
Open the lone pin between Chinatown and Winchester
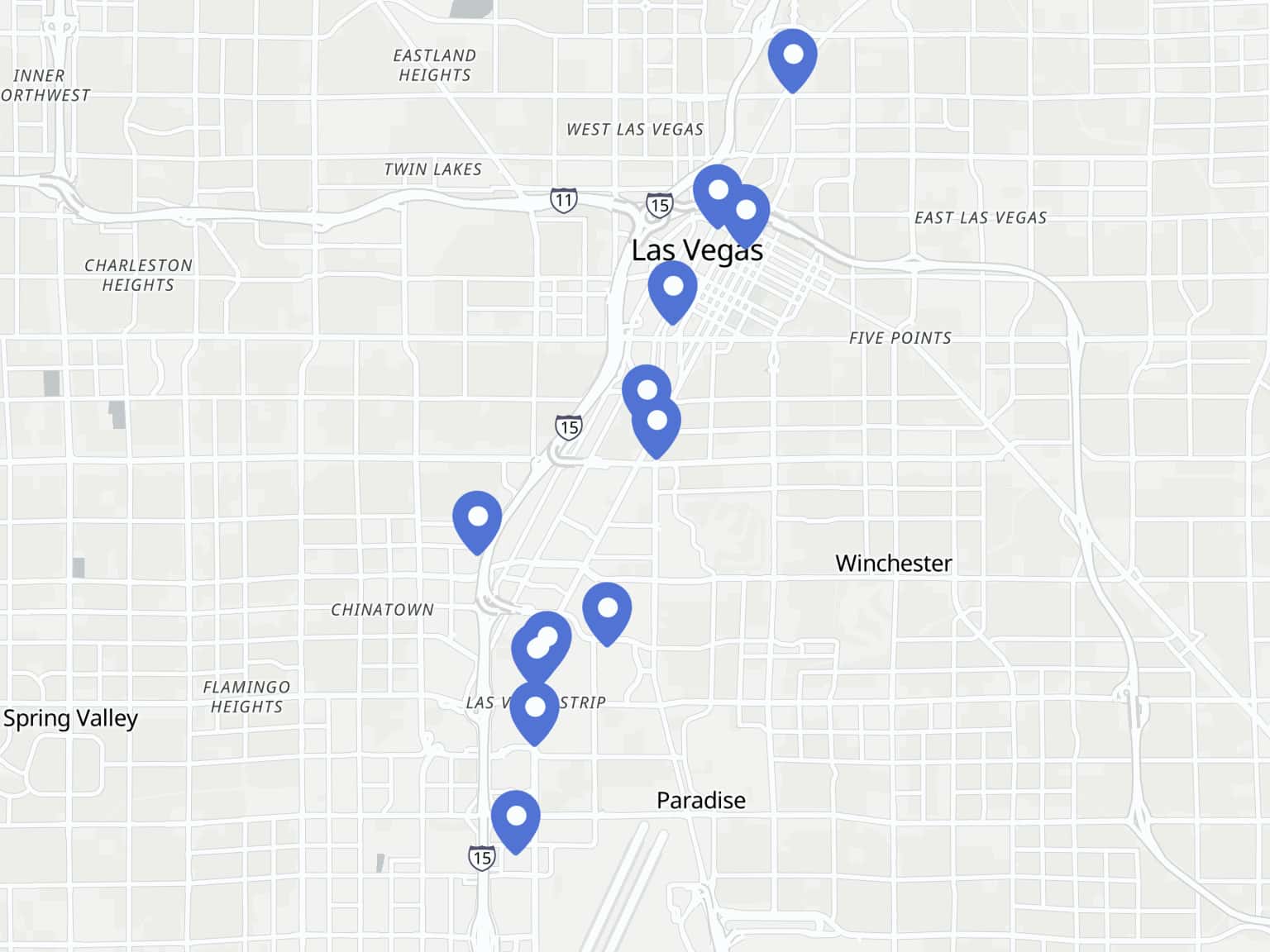coord(607,612)
